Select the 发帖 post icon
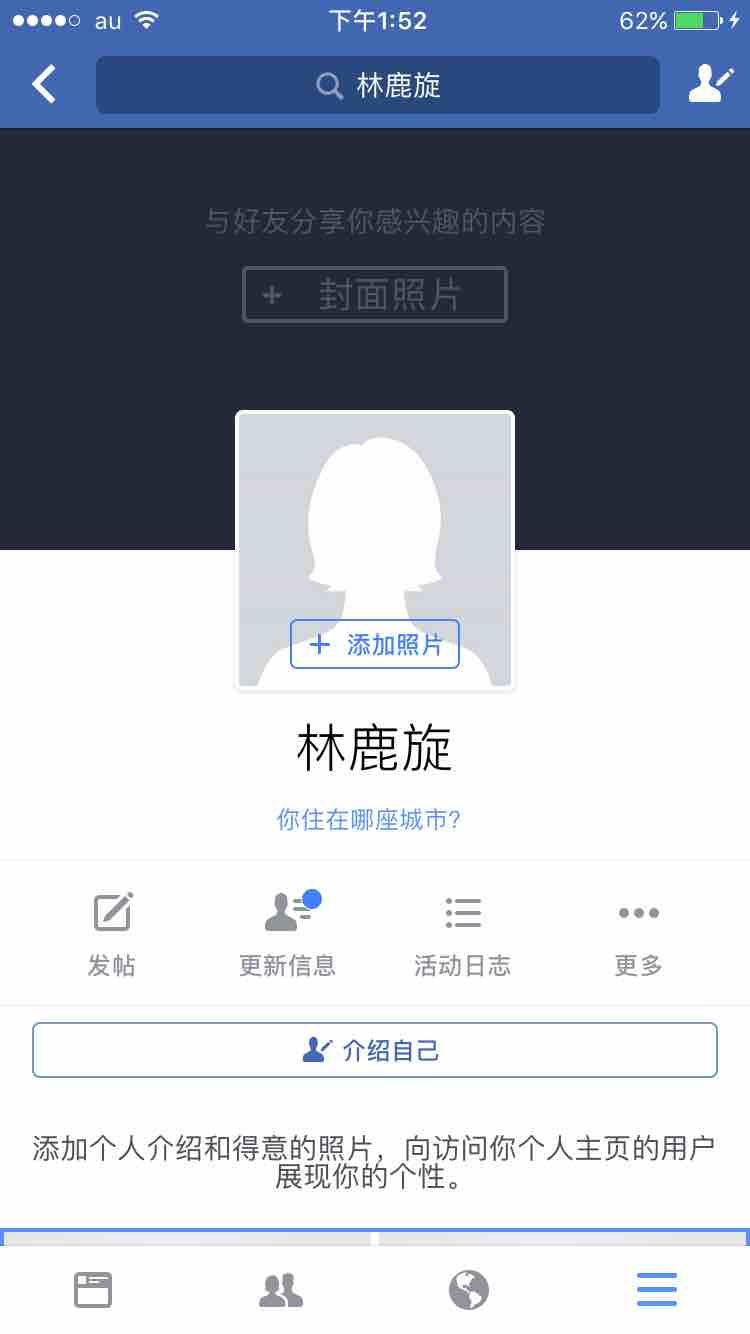This screenshot has height=1334, width=750. (110, 912)
